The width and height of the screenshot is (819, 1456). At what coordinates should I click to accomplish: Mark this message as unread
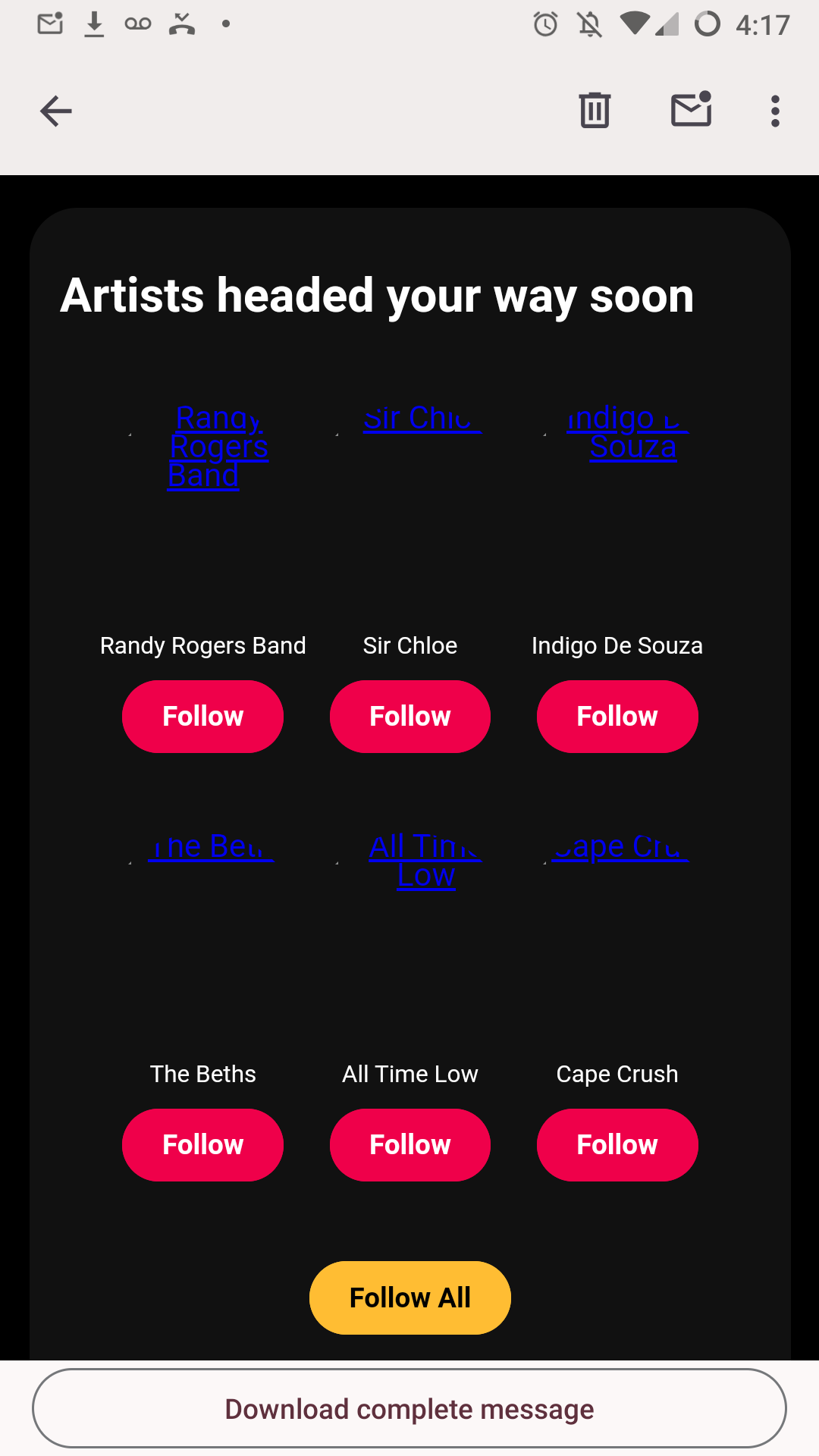coord(691,111)
